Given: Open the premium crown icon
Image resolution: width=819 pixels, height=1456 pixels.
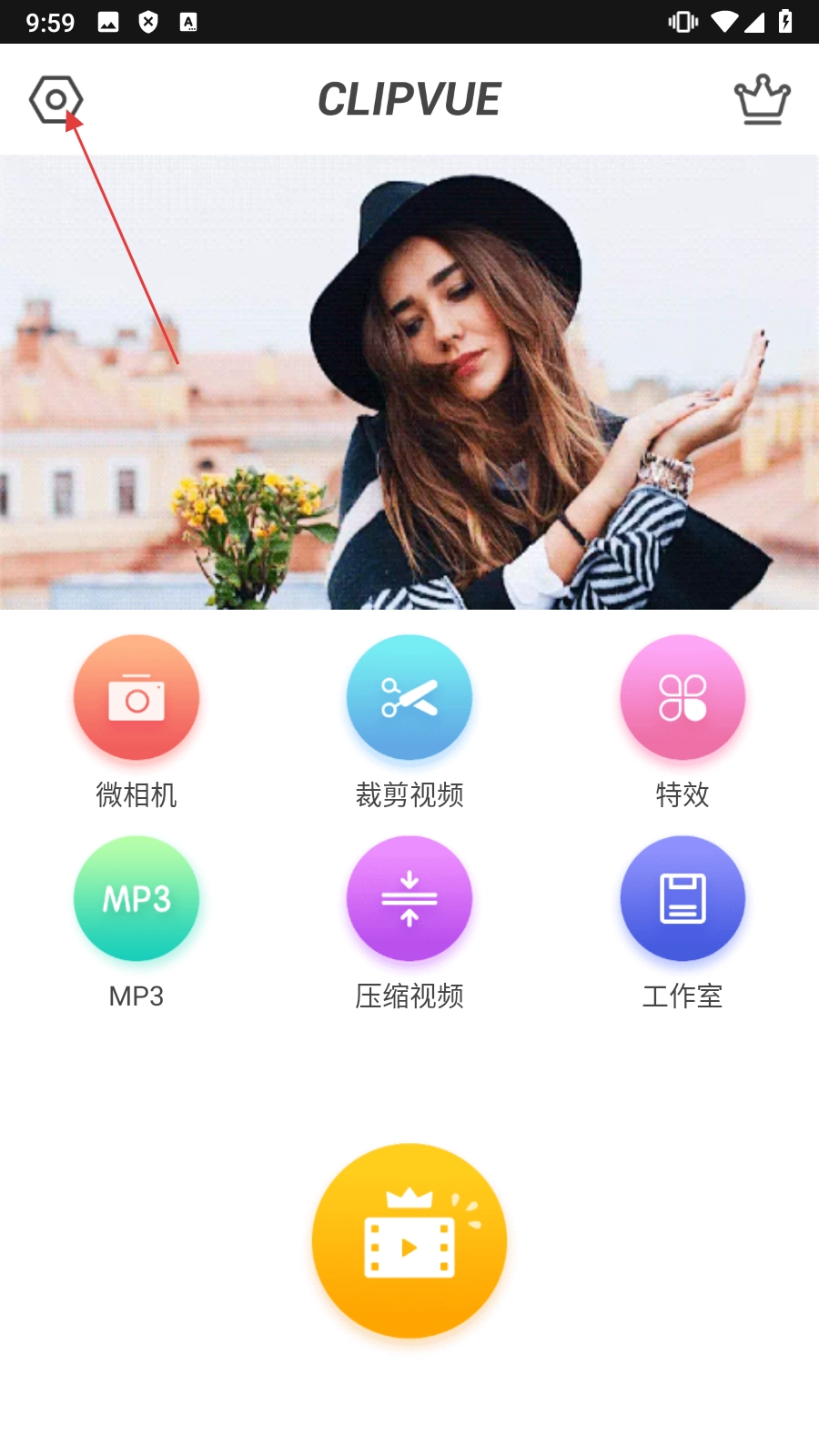Looking at the screenshot, I should tap(762, 99).
